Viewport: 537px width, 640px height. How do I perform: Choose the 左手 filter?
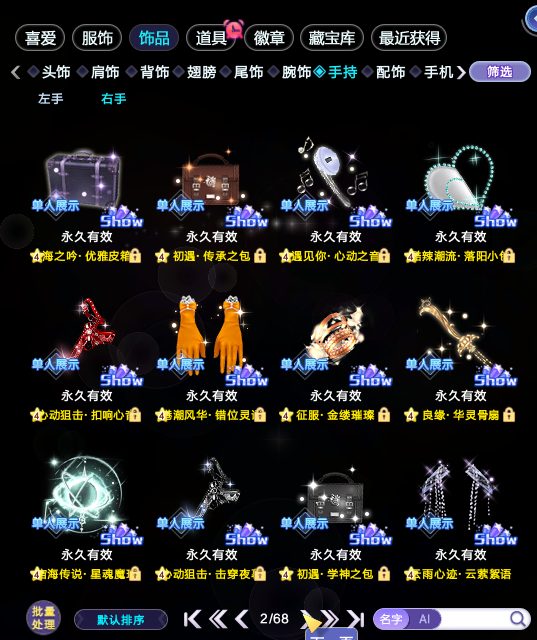click(51, 98)
